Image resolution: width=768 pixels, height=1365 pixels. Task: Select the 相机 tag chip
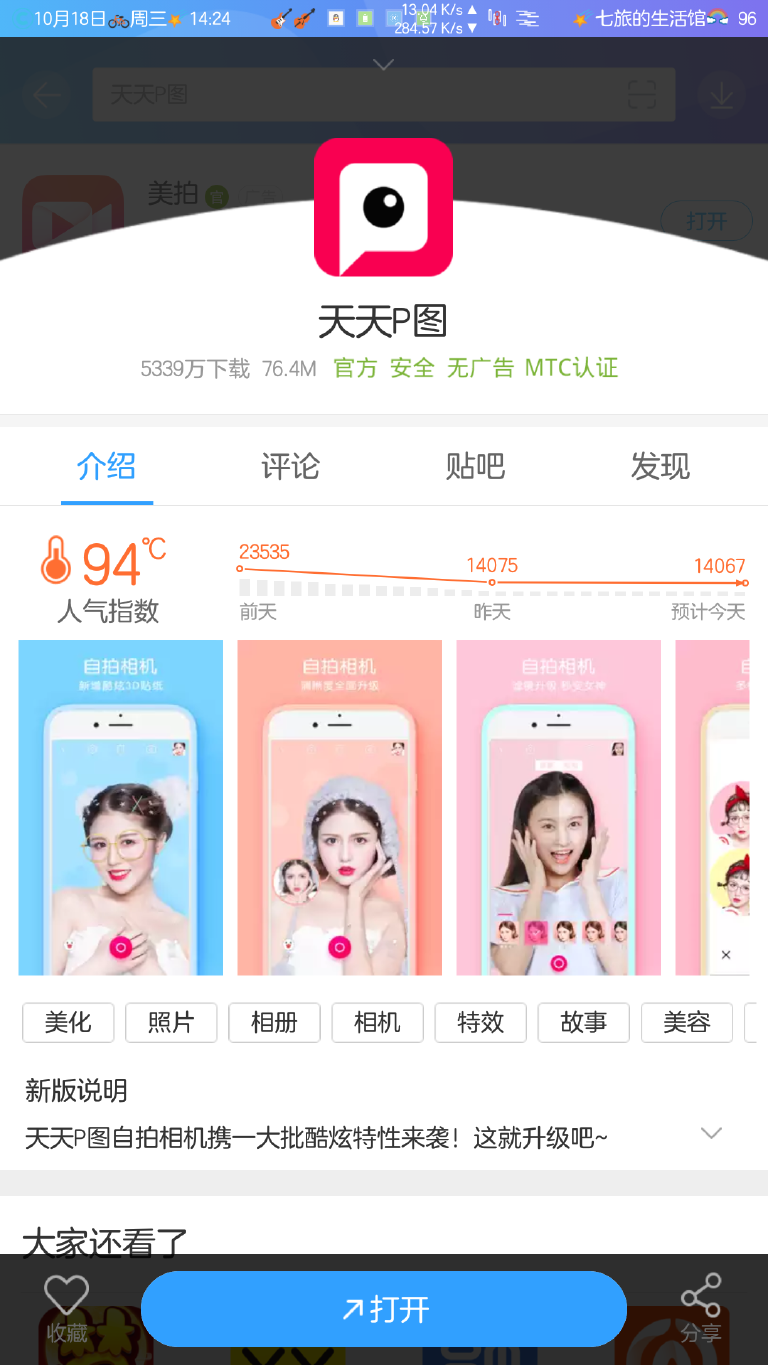tap(377, 1022)
